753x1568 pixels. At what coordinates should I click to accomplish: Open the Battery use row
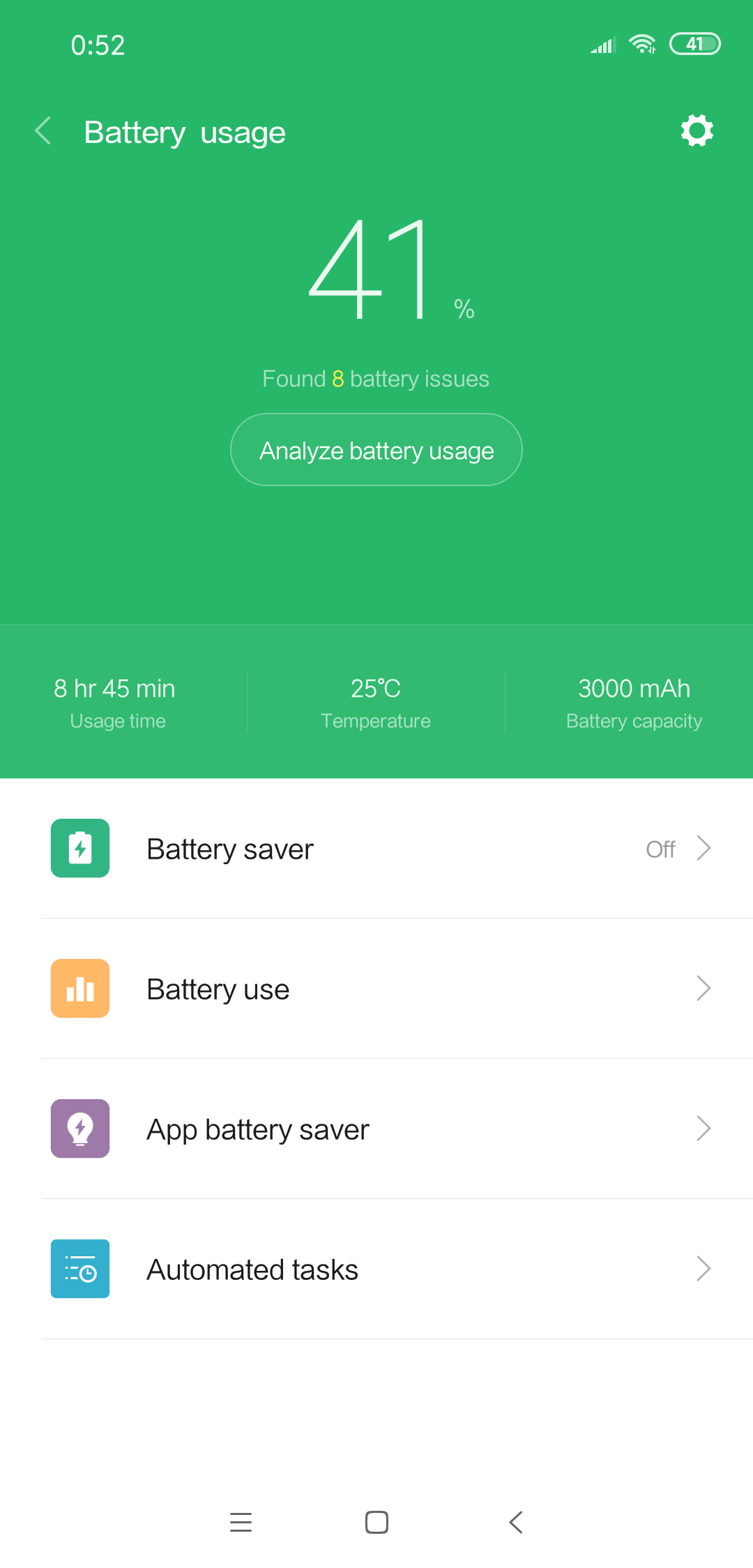click(376, 989)
